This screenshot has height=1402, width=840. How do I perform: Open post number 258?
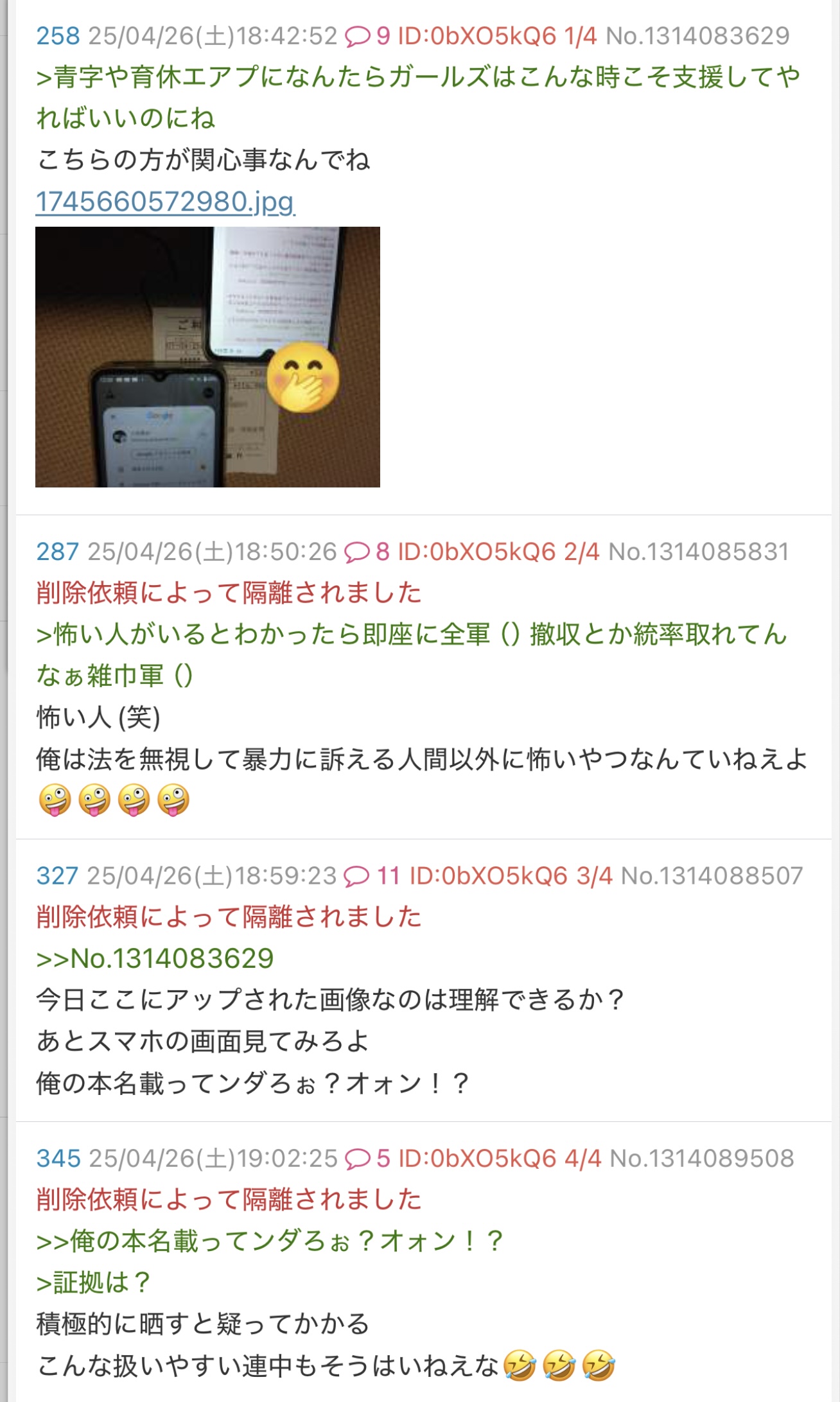point(58,36)
